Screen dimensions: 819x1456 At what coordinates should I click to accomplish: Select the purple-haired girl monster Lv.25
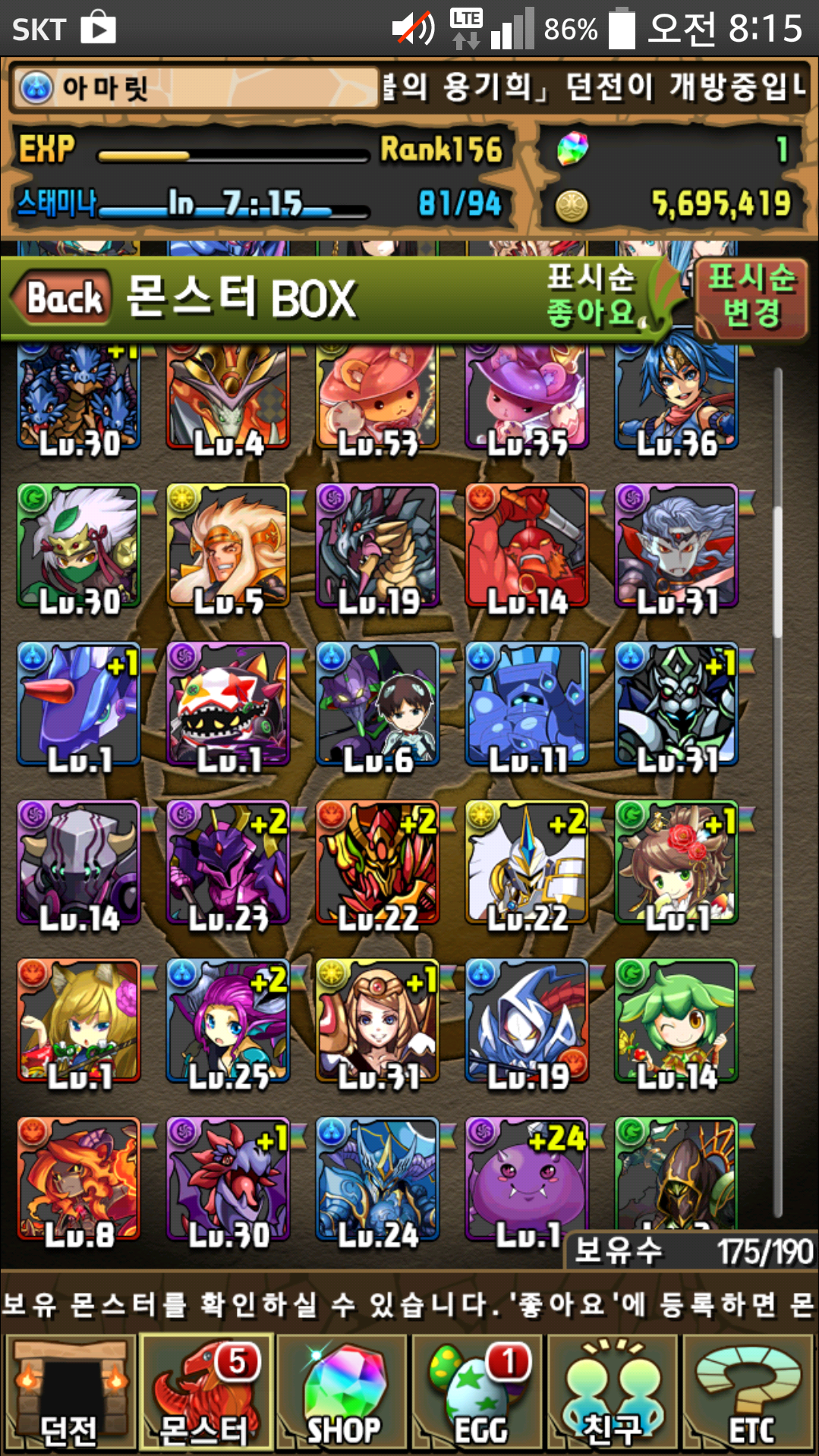point(228,1020)
